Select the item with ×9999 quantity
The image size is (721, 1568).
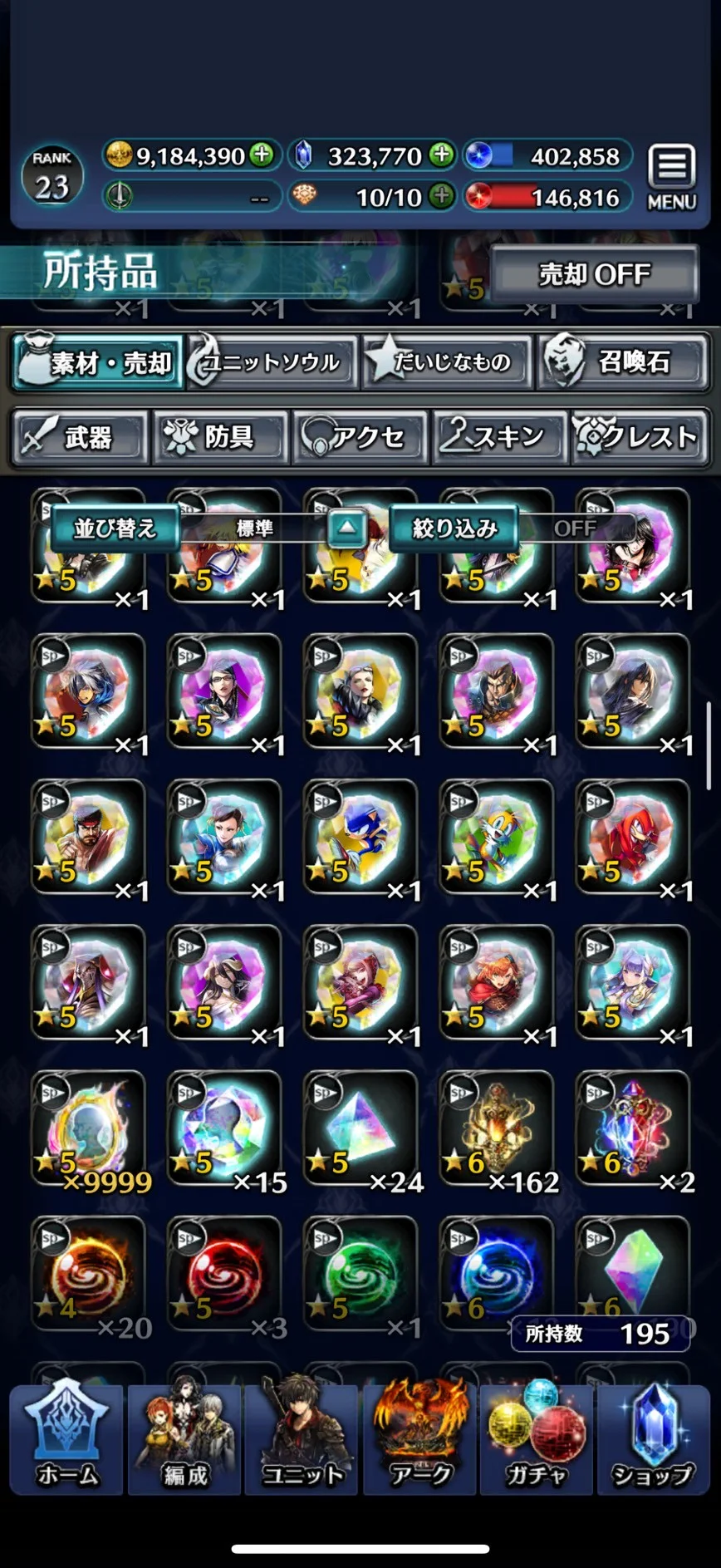(x=88, y=1130)
